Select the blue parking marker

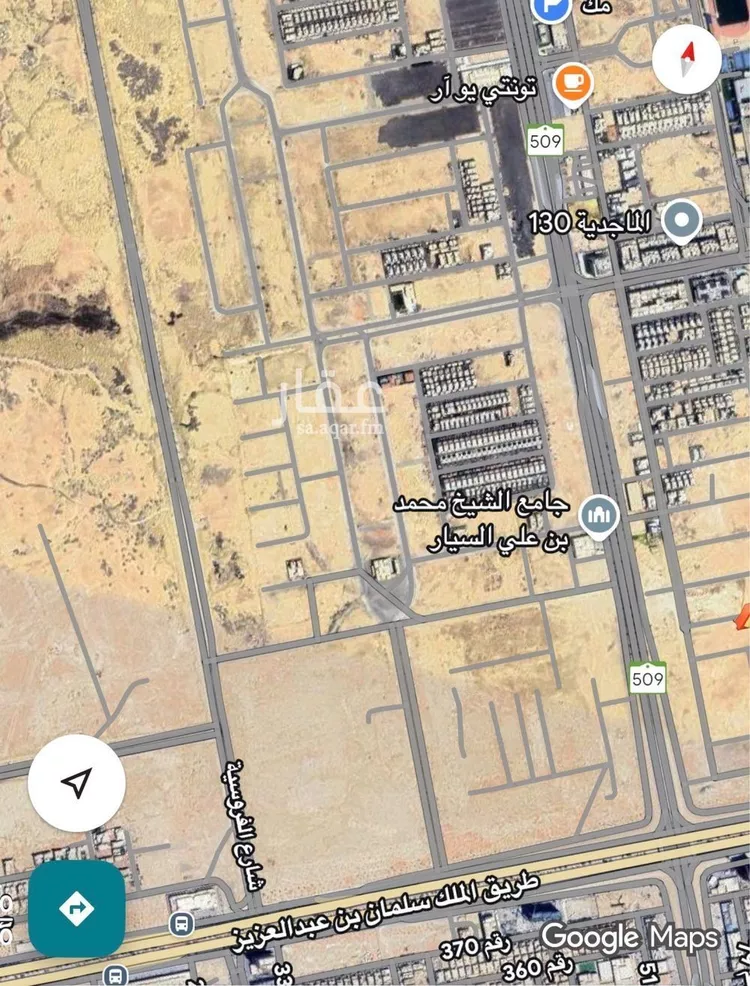click(550, 10)
